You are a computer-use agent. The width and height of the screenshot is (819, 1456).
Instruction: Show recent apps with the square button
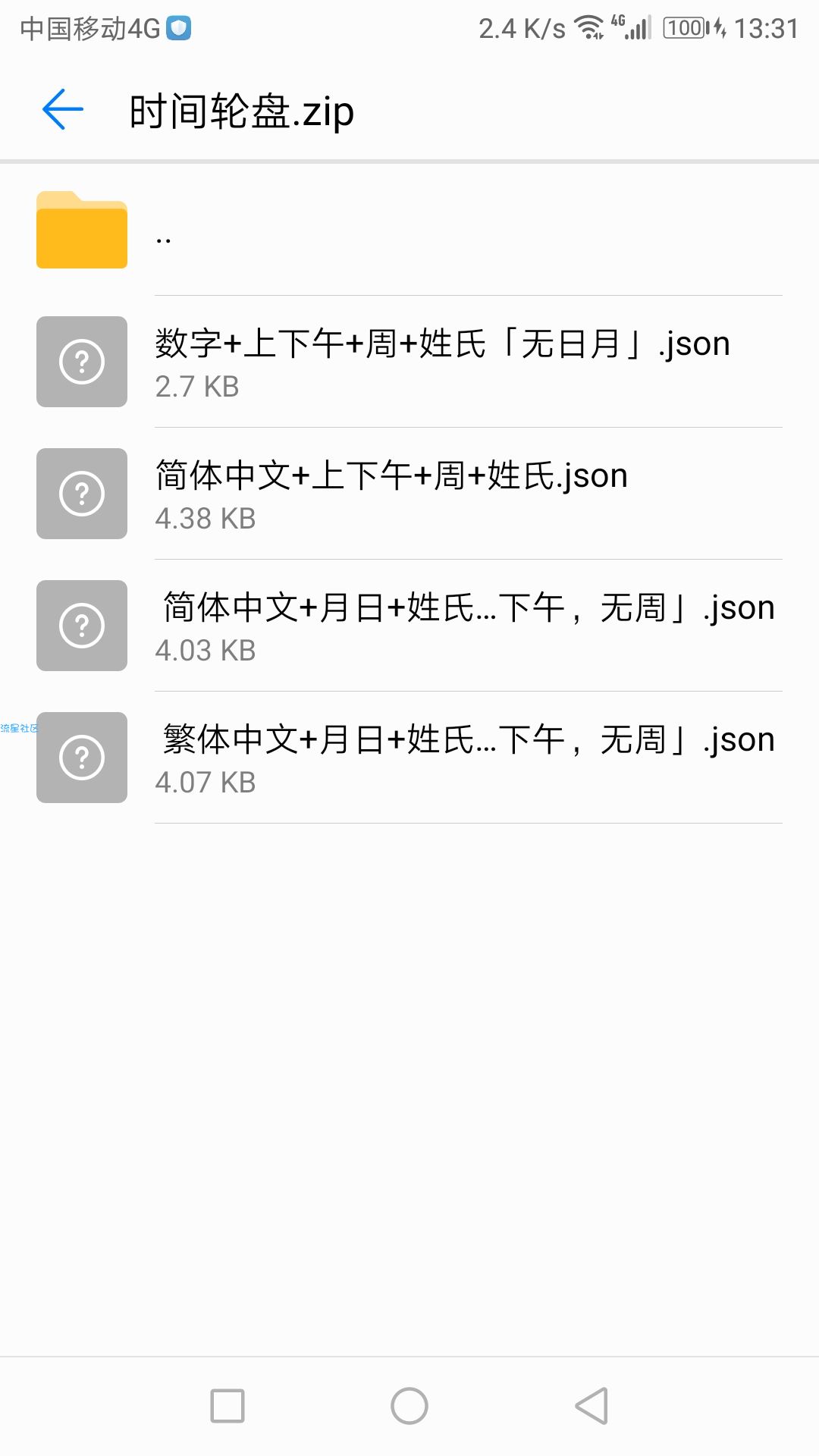click(227, 1406)
